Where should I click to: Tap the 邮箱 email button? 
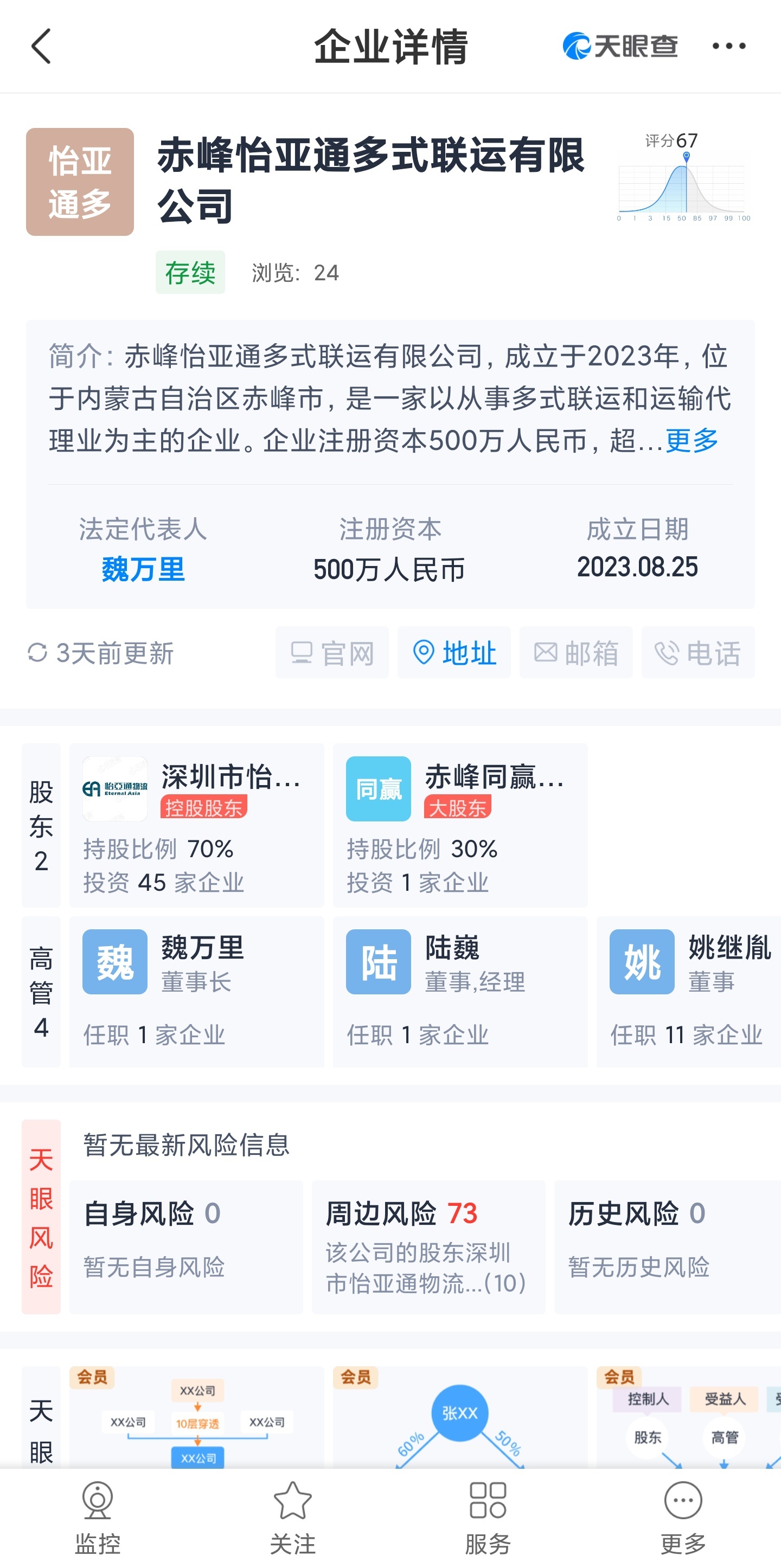[576, 653]
